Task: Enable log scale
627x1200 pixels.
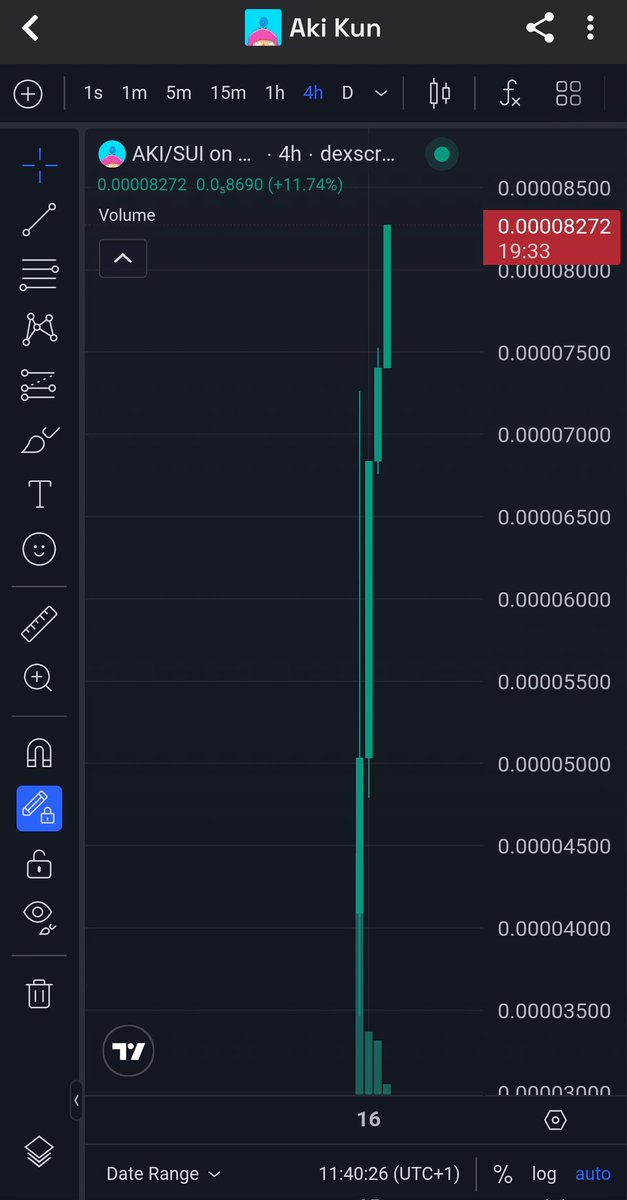Action: (544, 1174)
